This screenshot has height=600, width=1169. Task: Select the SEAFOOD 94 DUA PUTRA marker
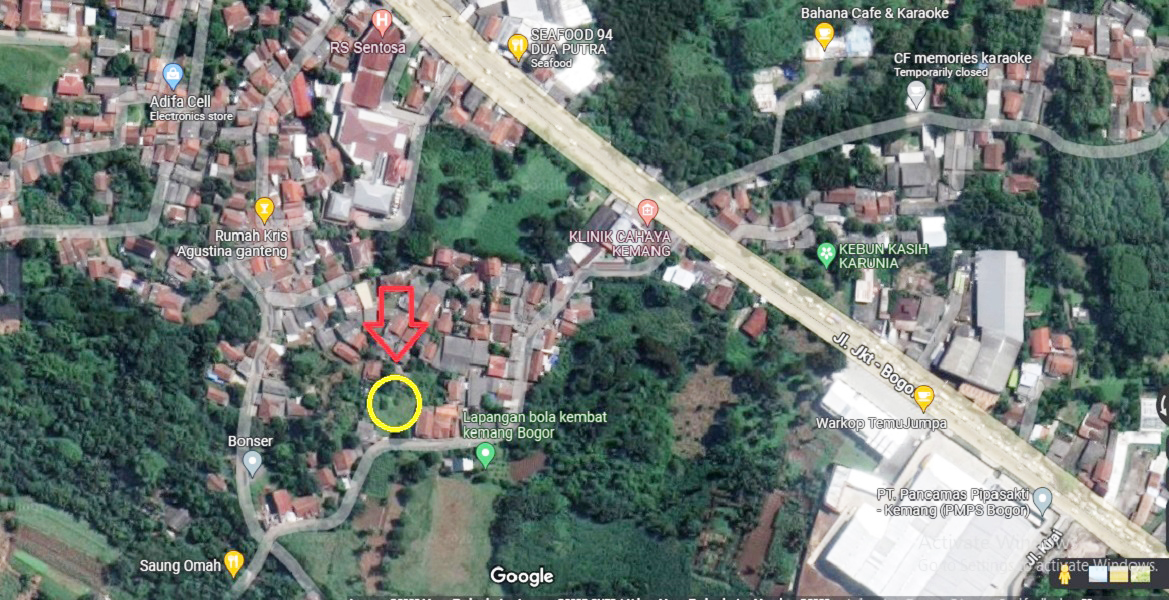517,45
